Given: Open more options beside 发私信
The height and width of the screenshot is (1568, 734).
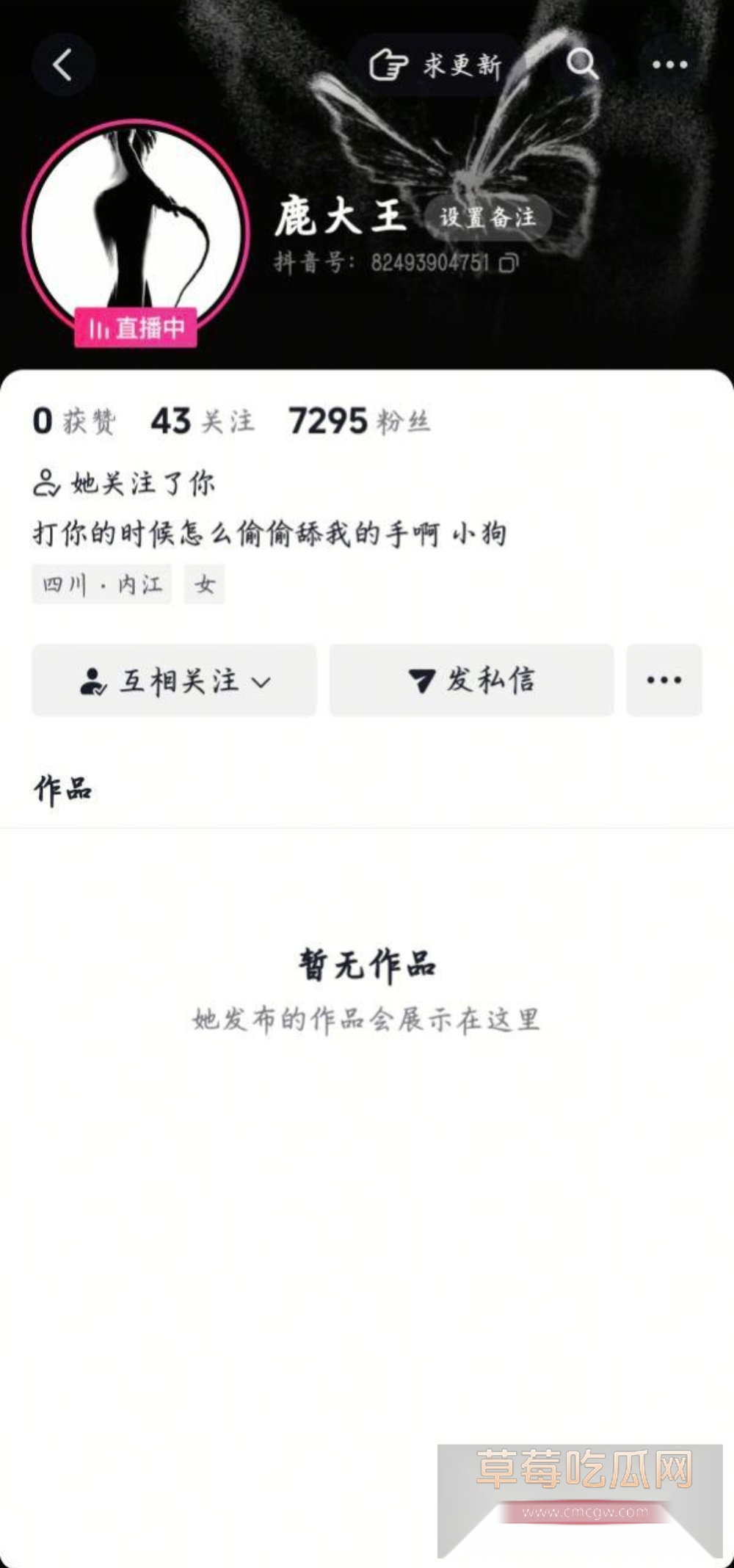Looking at the screenshot, I should pos(664,680).
